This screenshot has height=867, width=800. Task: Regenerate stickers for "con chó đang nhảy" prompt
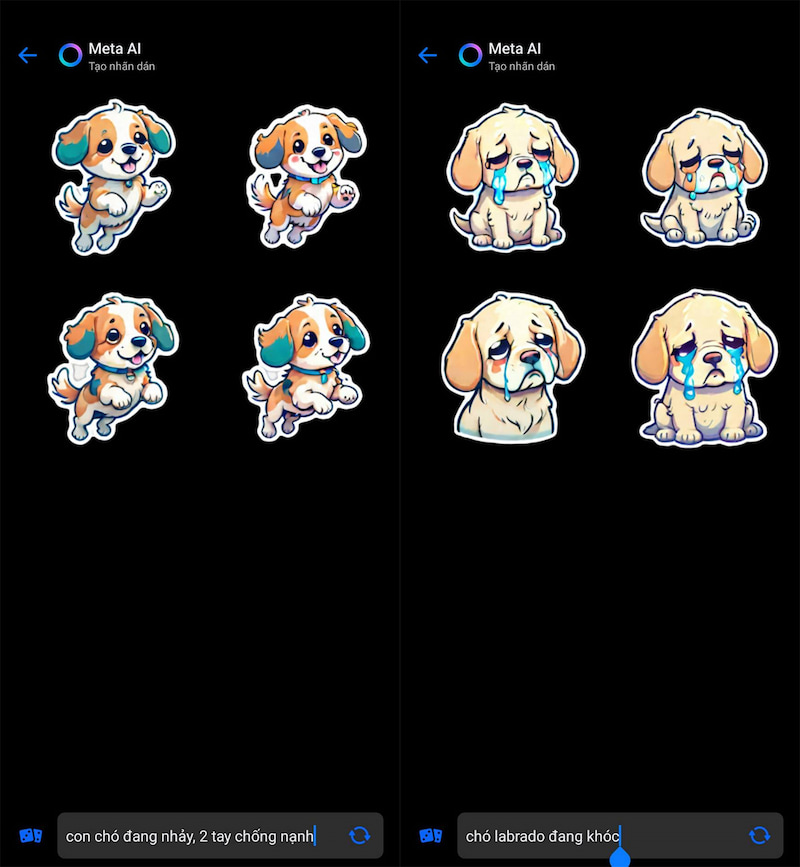[359, 835]
